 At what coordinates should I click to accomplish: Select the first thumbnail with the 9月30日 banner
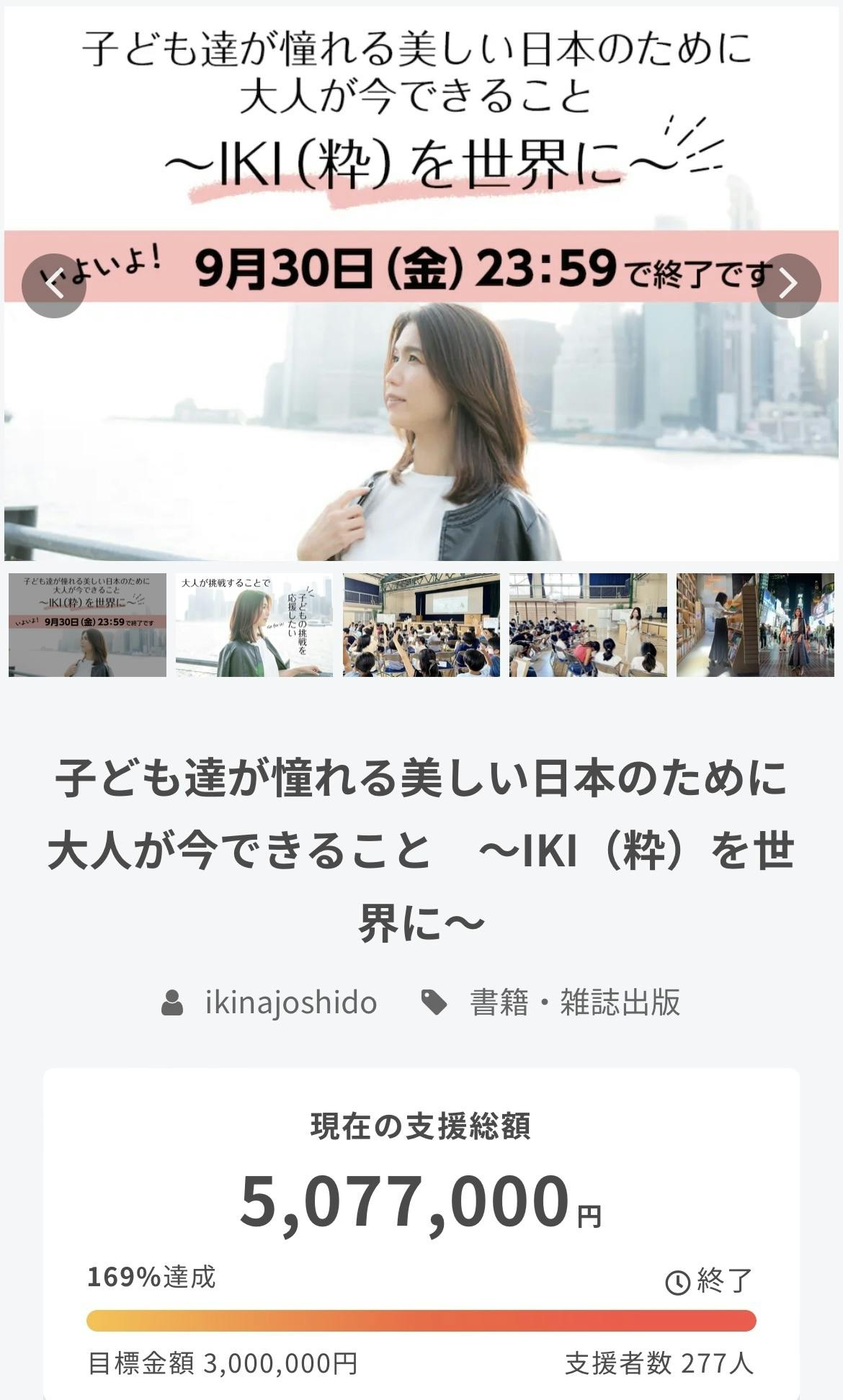87,624
